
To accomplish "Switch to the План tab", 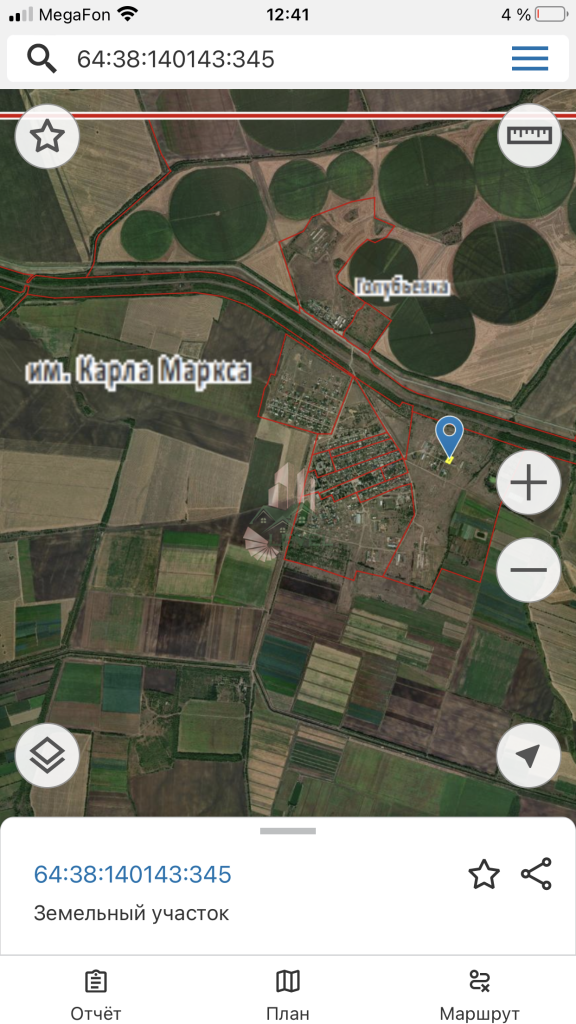I will [288, 995].
